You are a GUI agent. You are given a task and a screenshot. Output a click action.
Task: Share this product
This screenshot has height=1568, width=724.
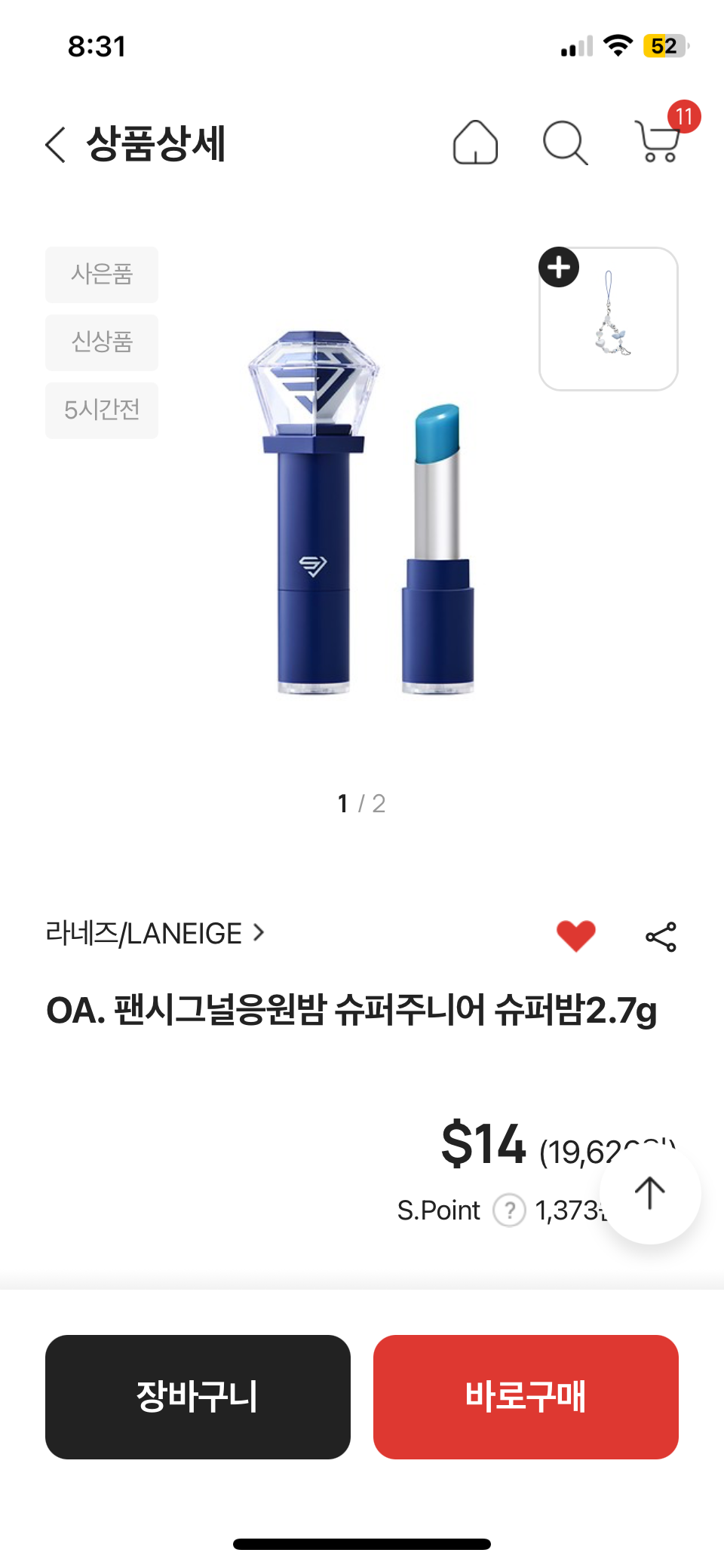[661, 937]
